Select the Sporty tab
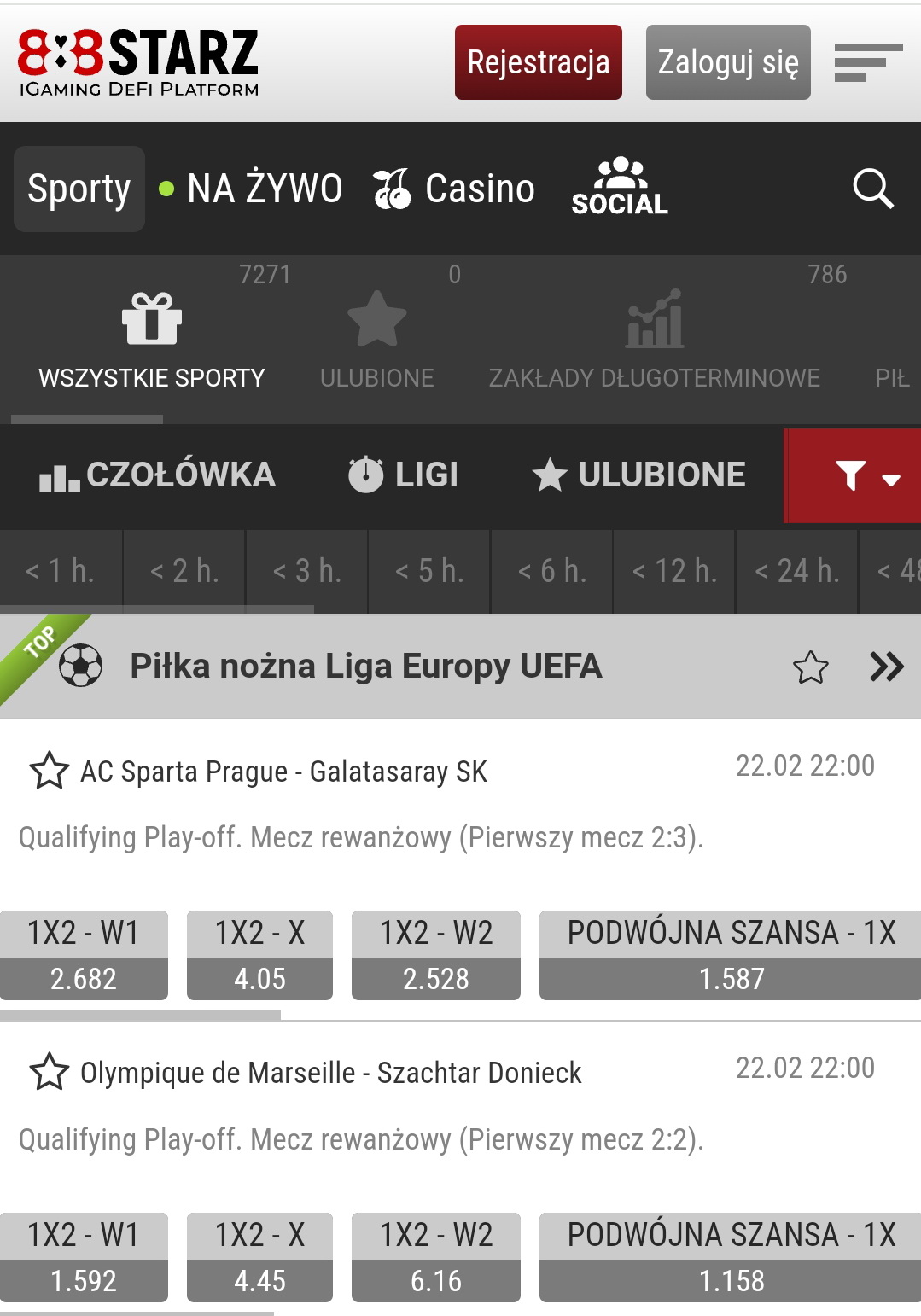Screen dimensions: 921x1316 coord(79,189)
